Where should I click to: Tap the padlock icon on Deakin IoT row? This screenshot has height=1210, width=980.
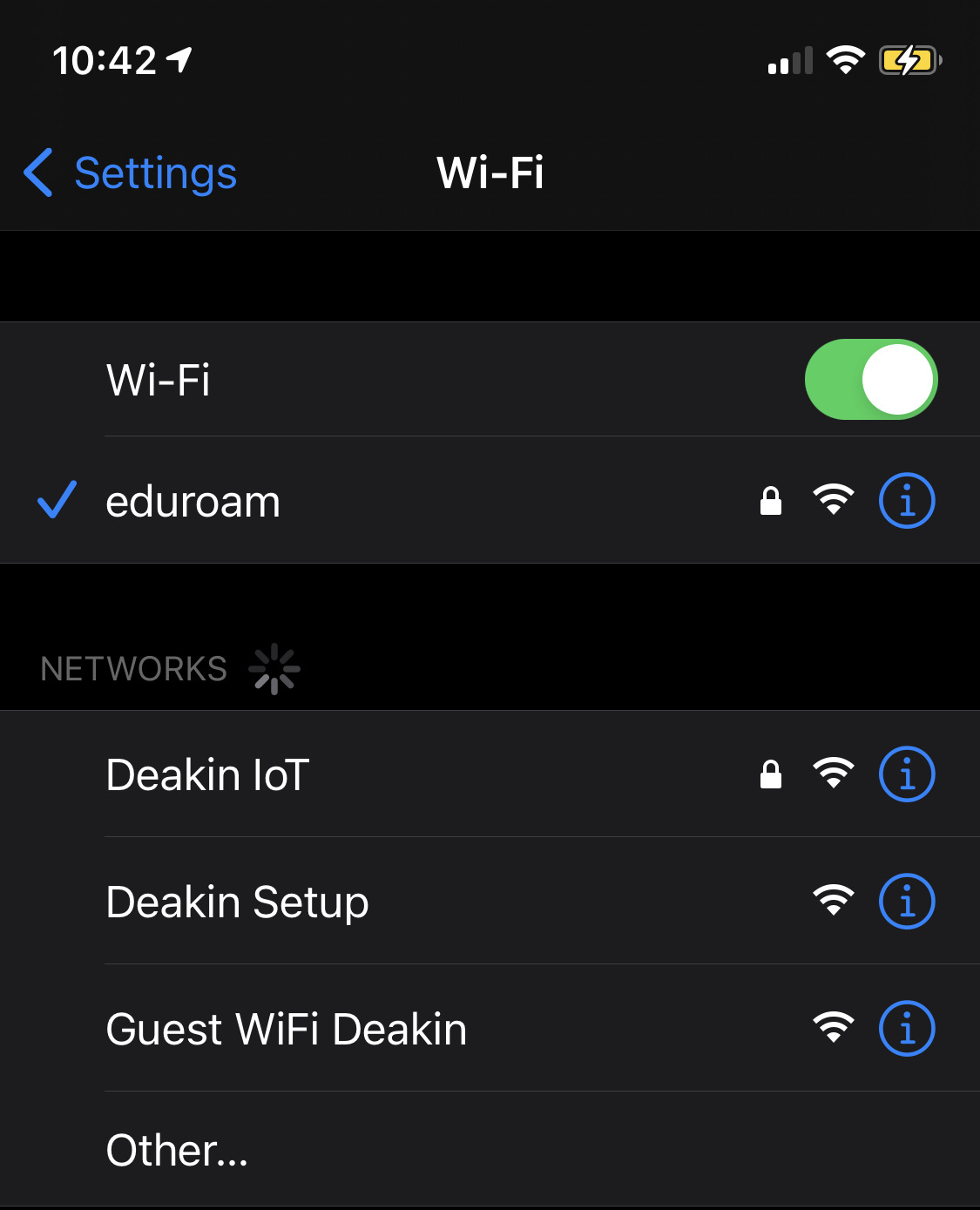coord(771,774)
